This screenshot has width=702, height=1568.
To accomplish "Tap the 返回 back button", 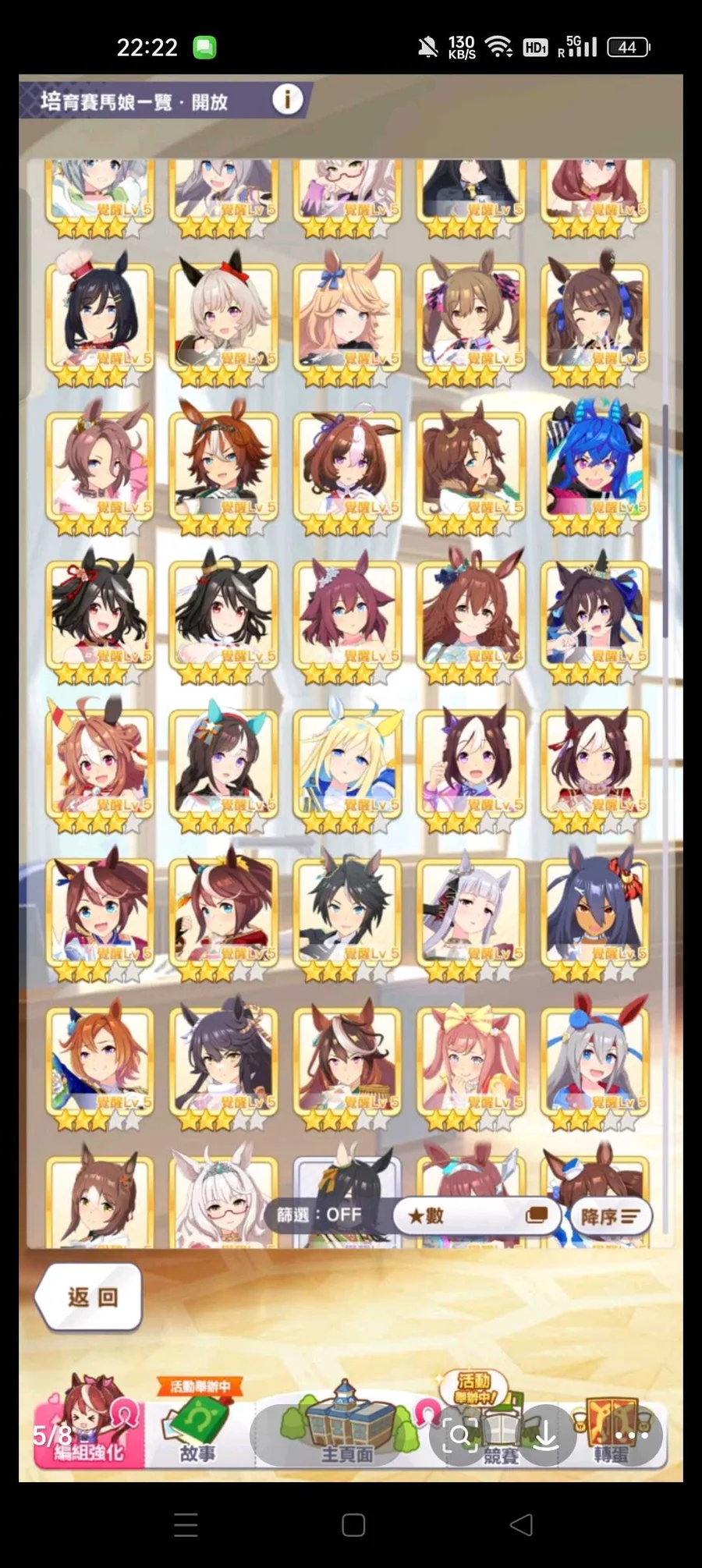I will (90, 1297).
